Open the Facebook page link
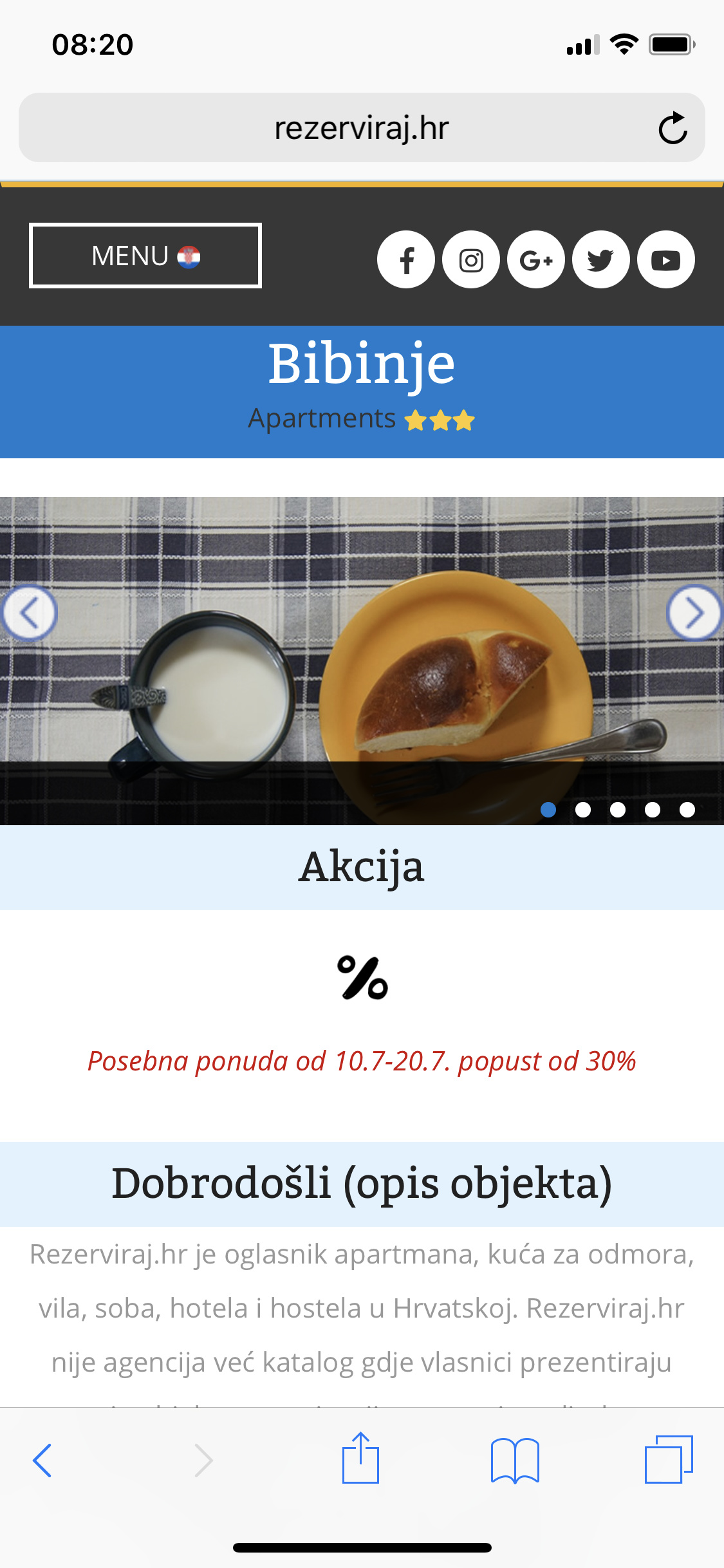The image size is (724, 1568). coord(406,260)
